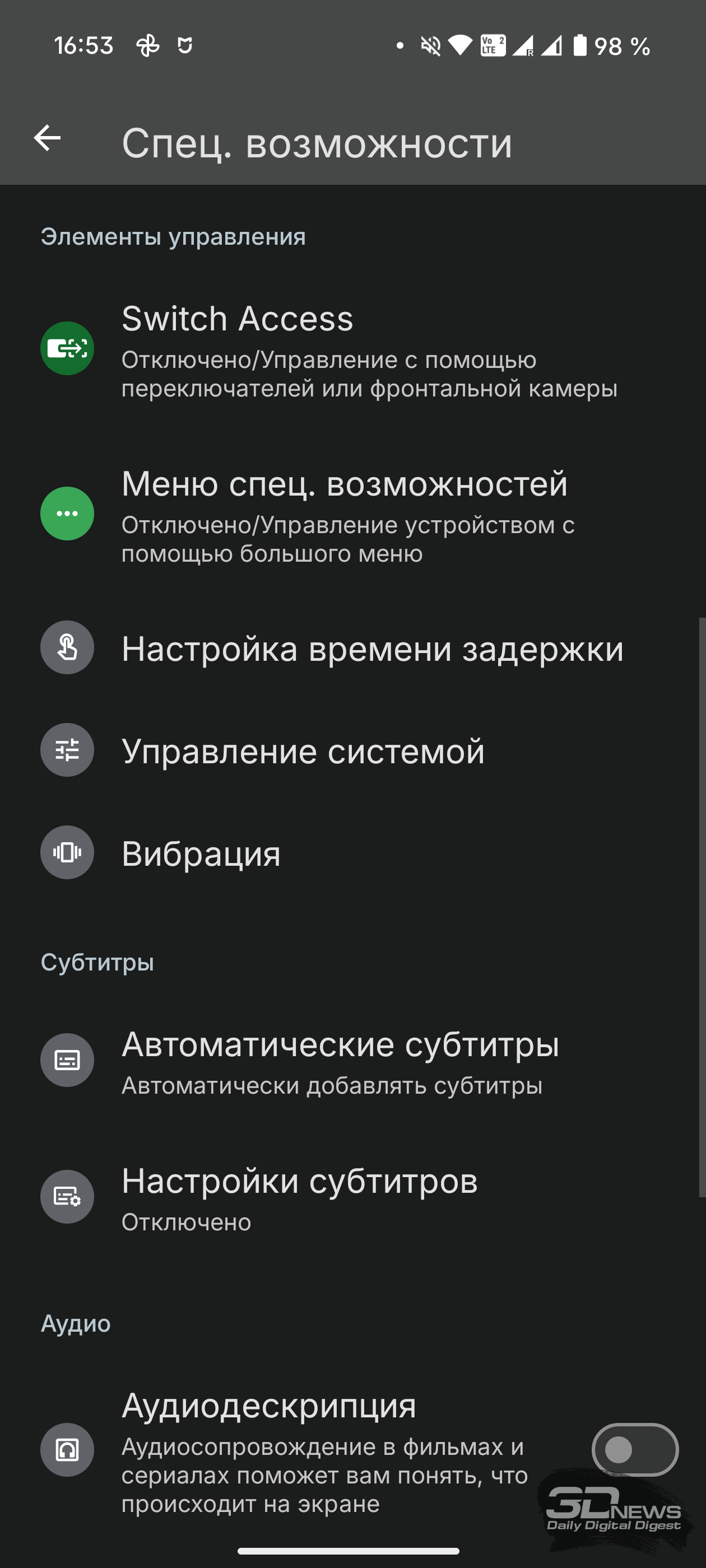706x1568 pixels.
Task: Open Switch Access settings
Action: tap(352, 349)
